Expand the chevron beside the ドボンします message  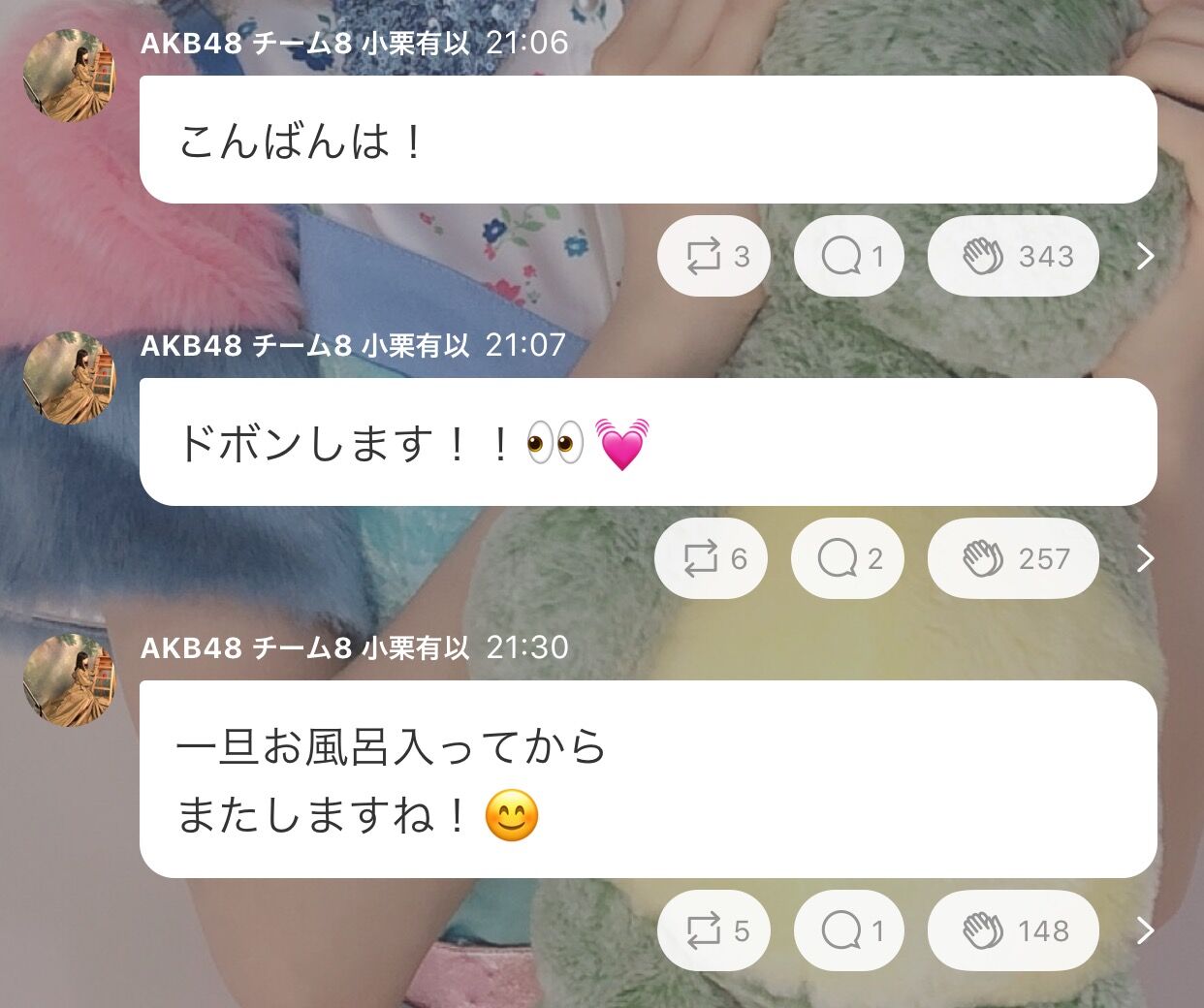[x=1145, y=559]
